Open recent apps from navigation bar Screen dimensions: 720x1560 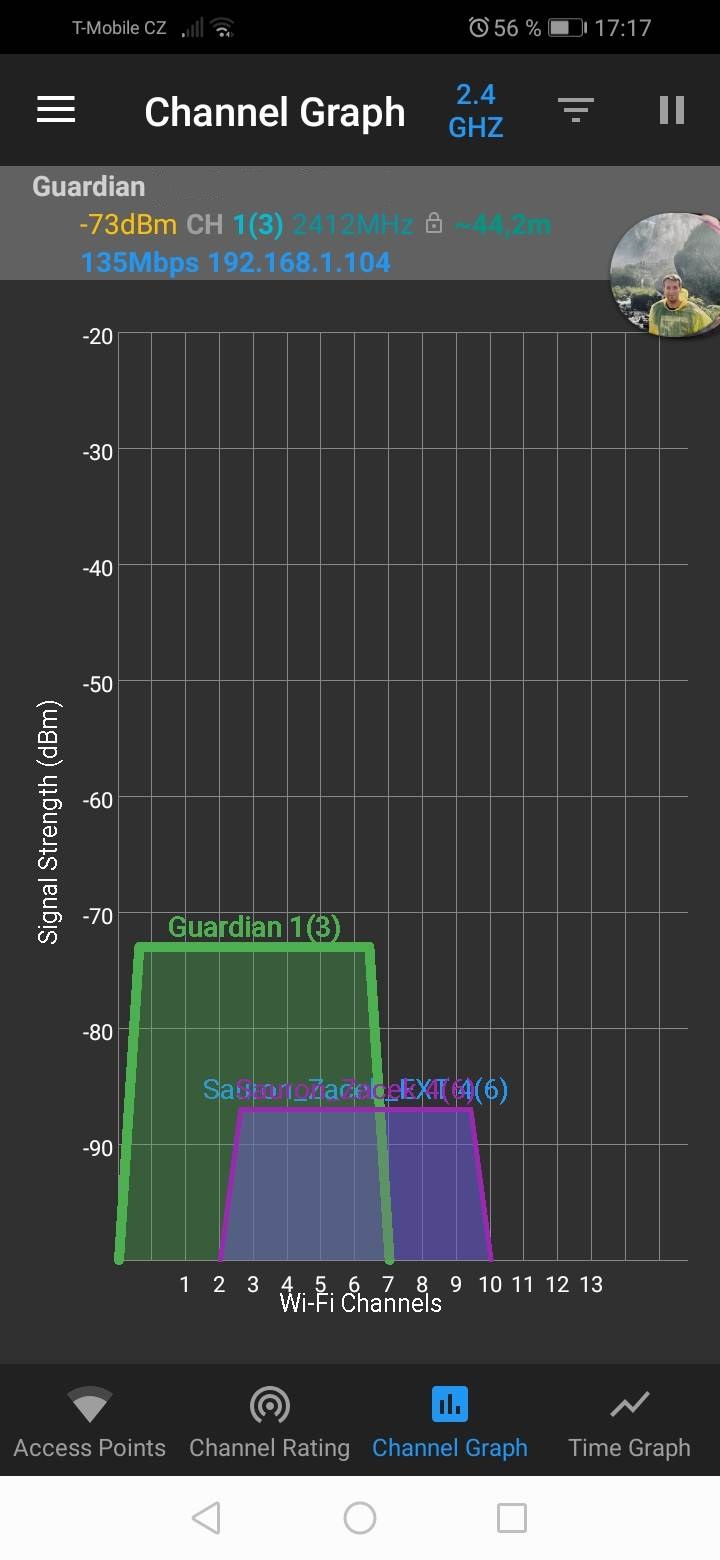point(512,1518)
